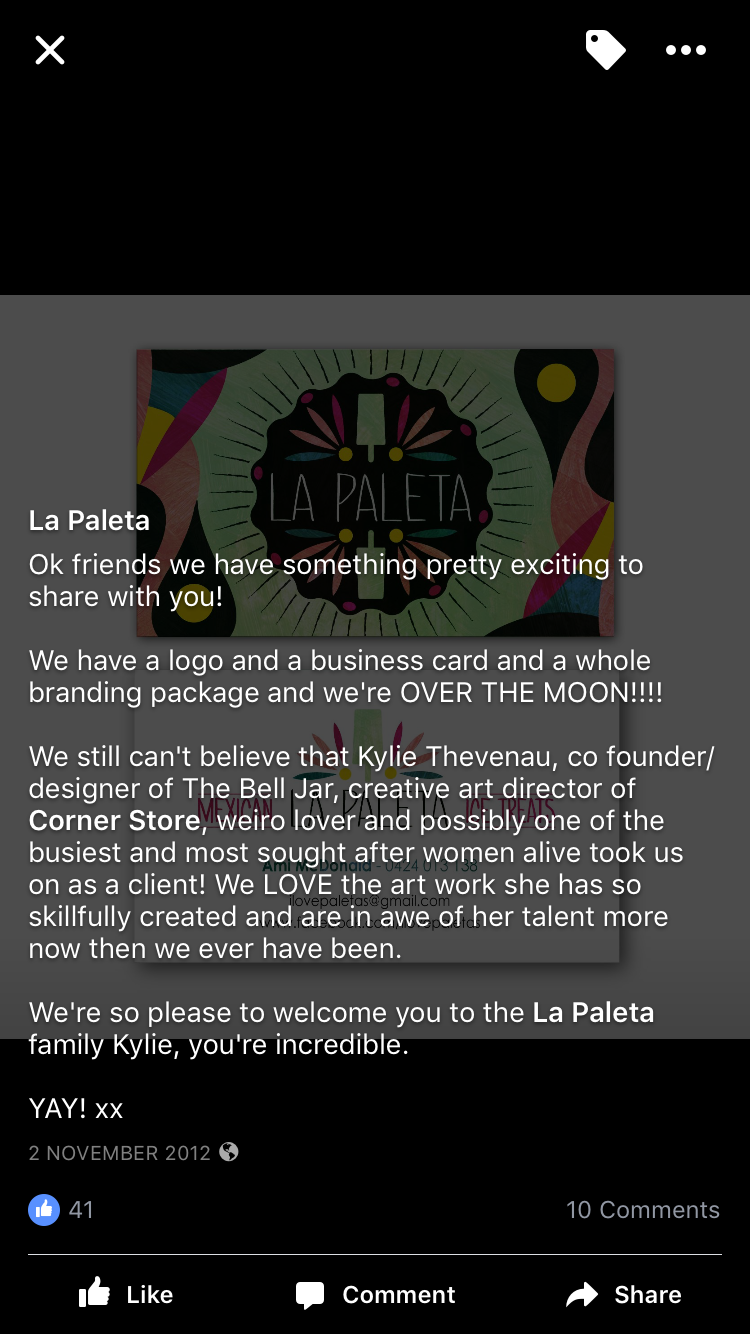Comment on the post
The width and height of the screenshot is (750, 1334).
click(376, 1294)
